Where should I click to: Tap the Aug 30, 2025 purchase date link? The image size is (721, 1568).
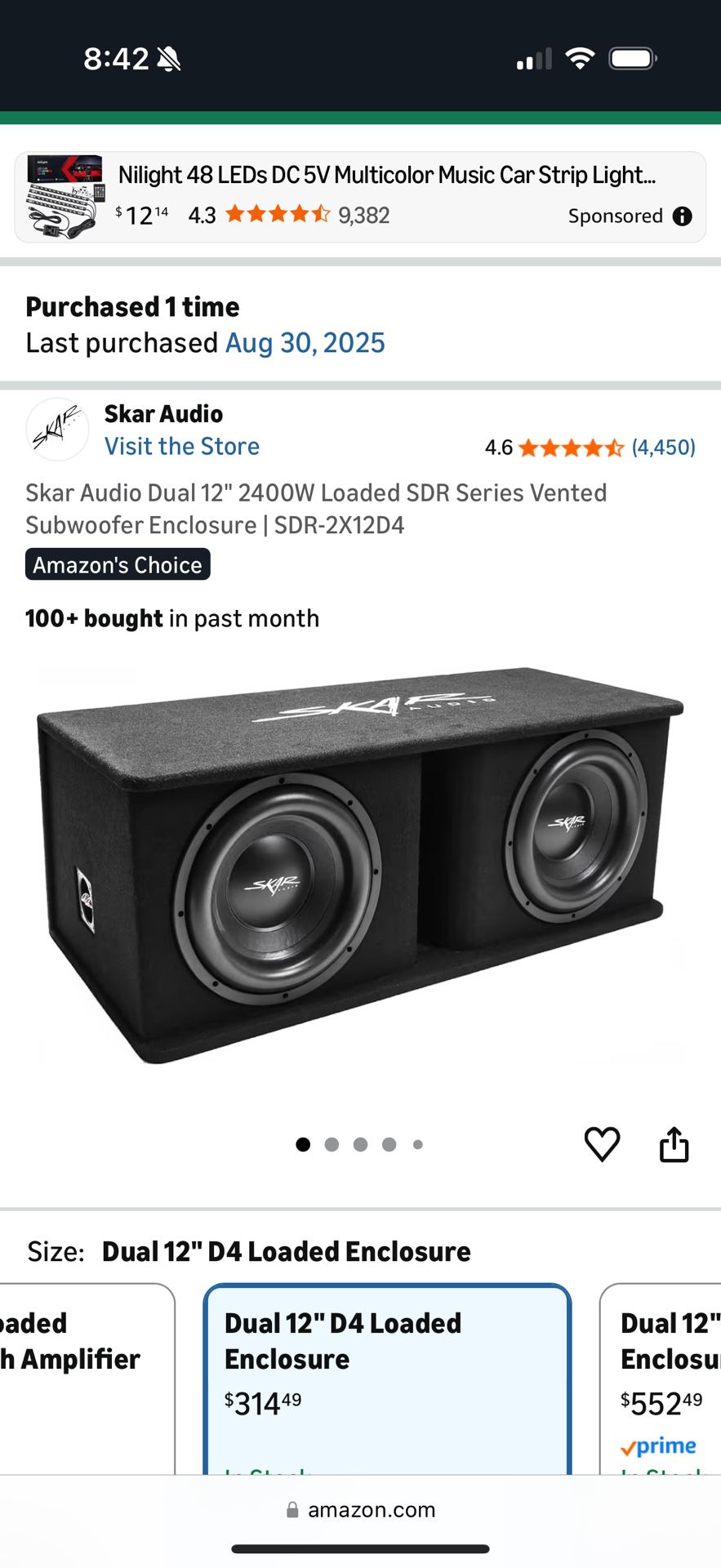306,342
